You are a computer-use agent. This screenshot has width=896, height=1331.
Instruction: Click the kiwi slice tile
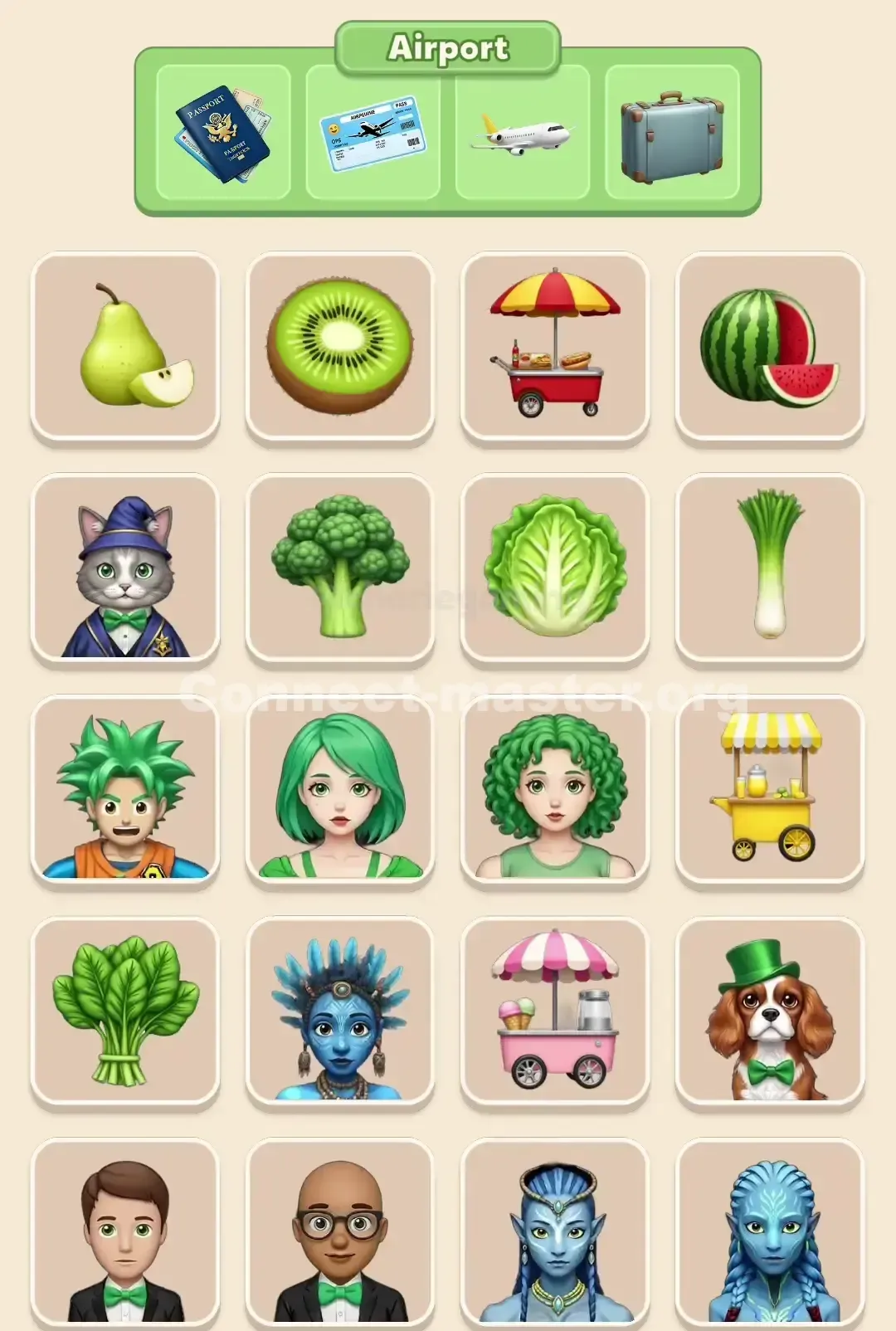click(340, 344)
